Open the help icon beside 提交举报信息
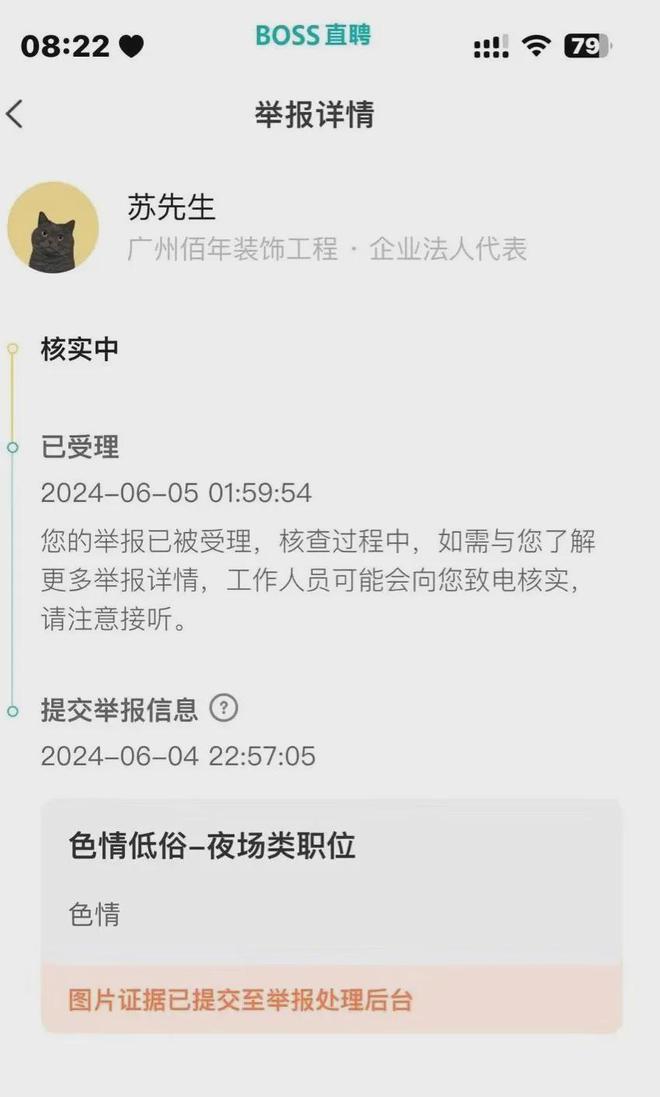 224,709
